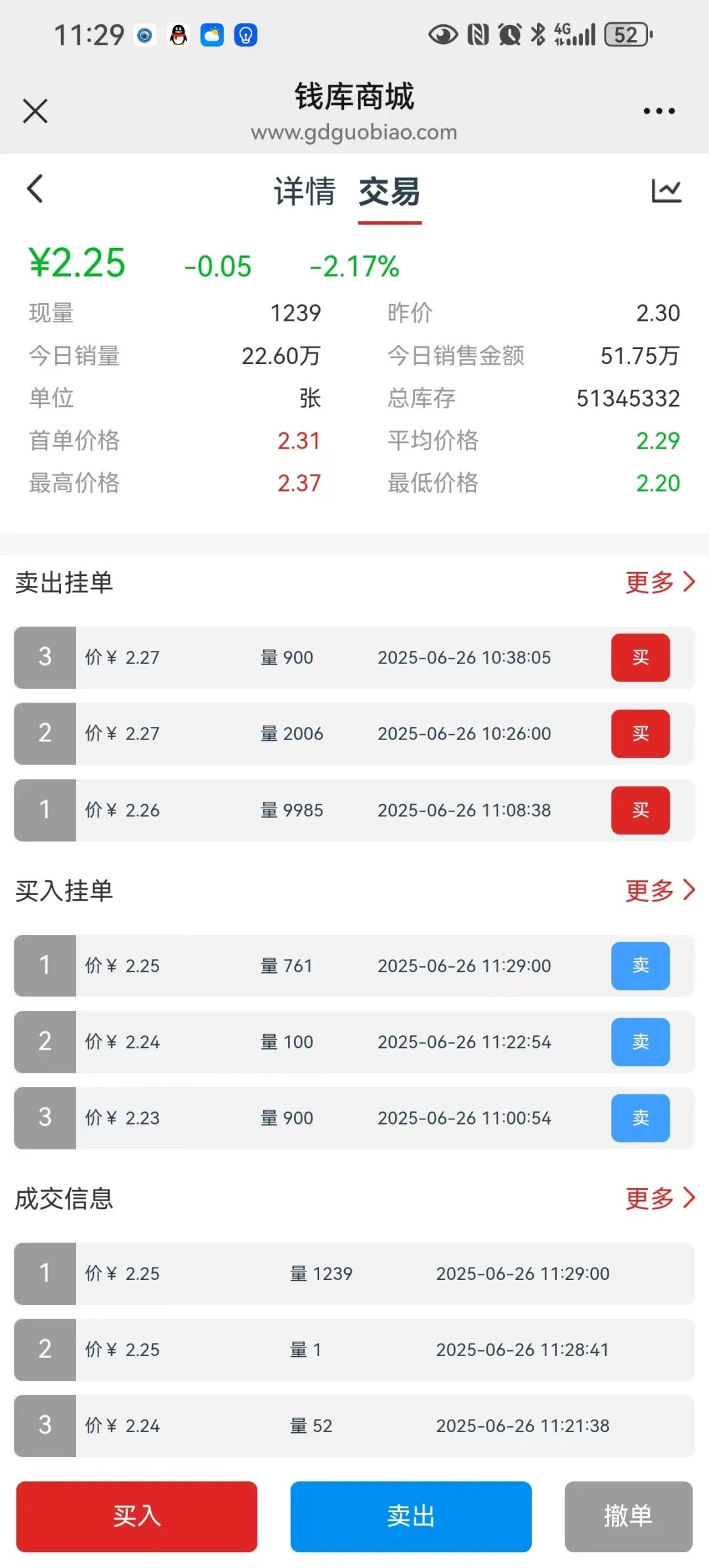
Task: View more 买入挂单 orders
Action: click(660, 890)
